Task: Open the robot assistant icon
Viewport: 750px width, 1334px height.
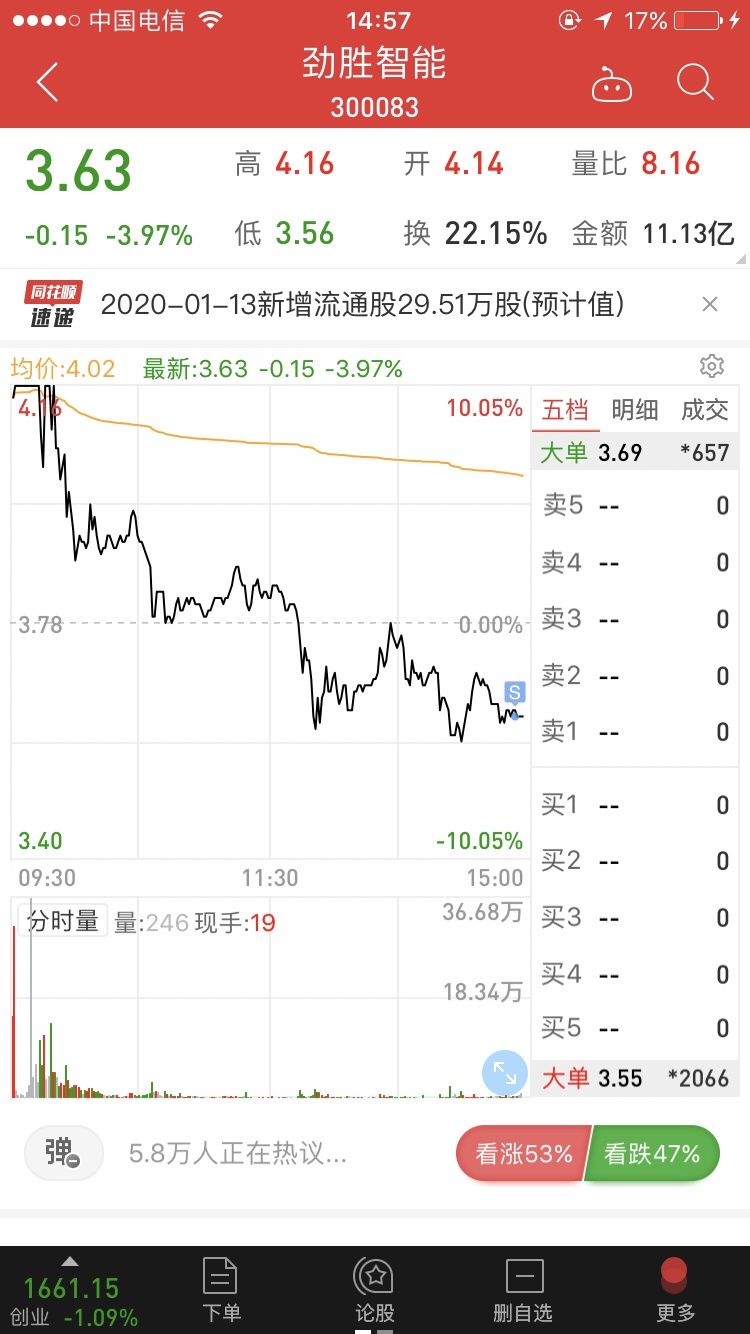Action: (611, 85)
